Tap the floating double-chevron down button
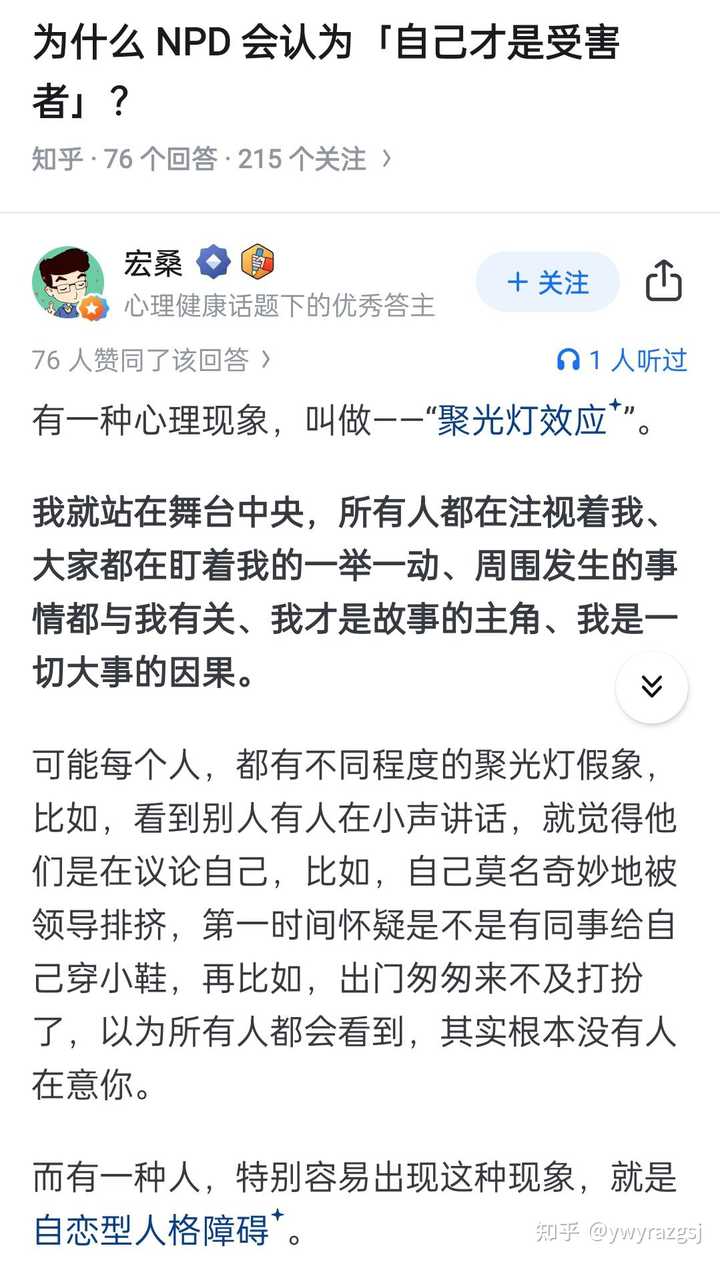 point(651,687)
